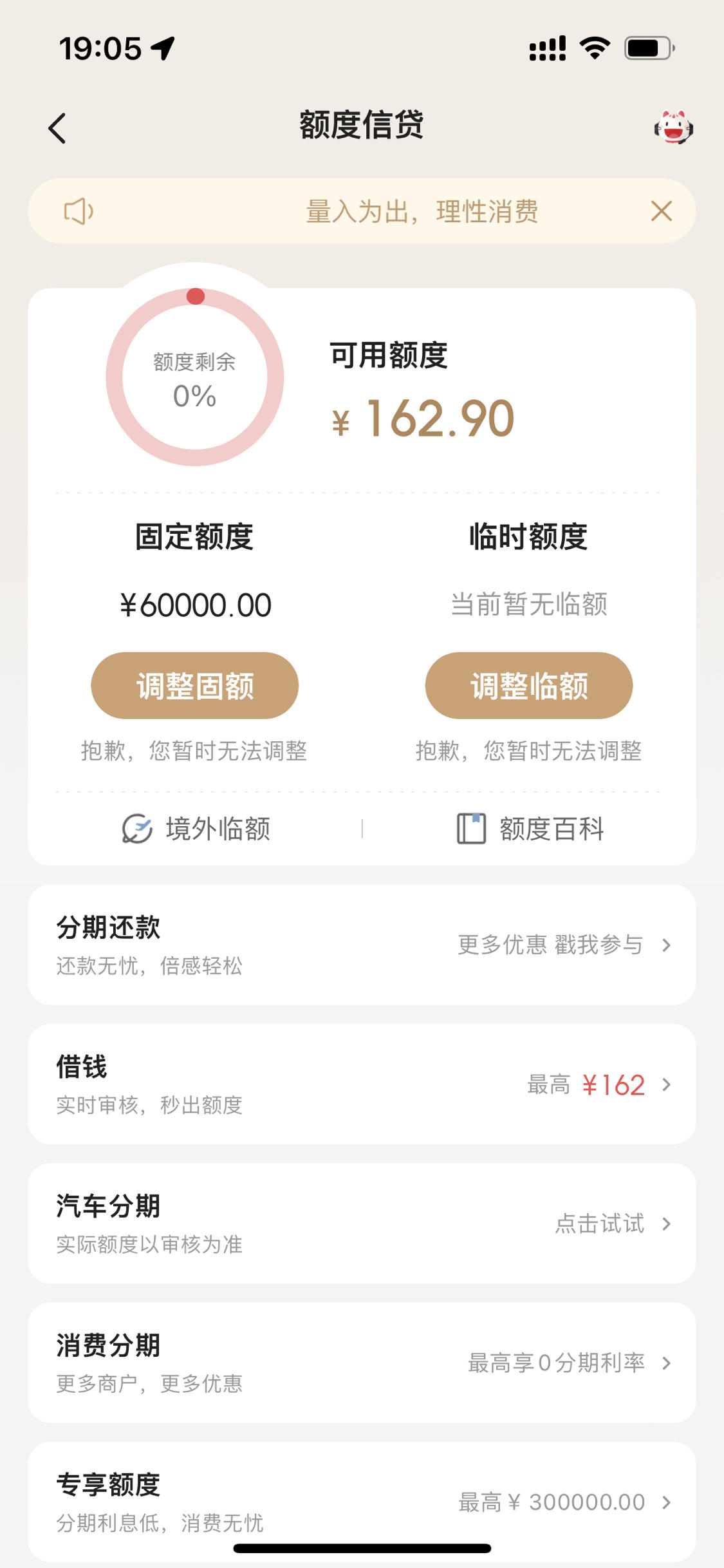Open 额度百科
Screen dimensions: 724x1568
coord(530,829)
